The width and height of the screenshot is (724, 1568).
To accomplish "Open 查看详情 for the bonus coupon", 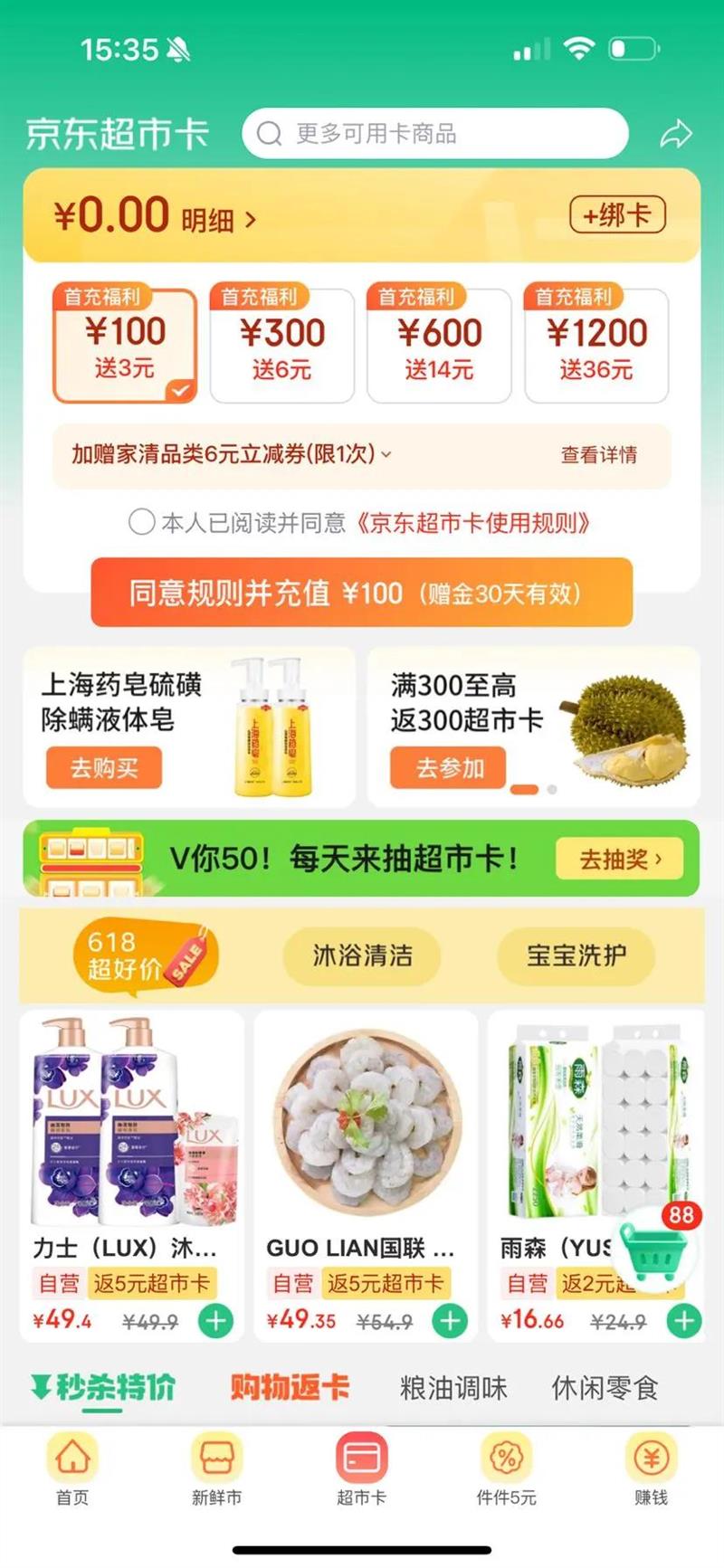I will (599, 454).
